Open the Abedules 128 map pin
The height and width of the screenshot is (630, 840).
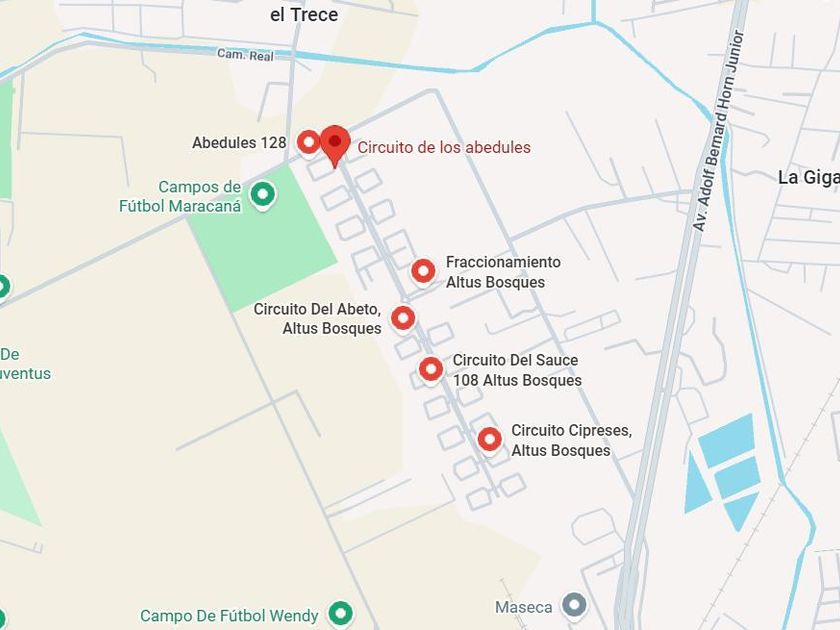[x=309, y=143]
